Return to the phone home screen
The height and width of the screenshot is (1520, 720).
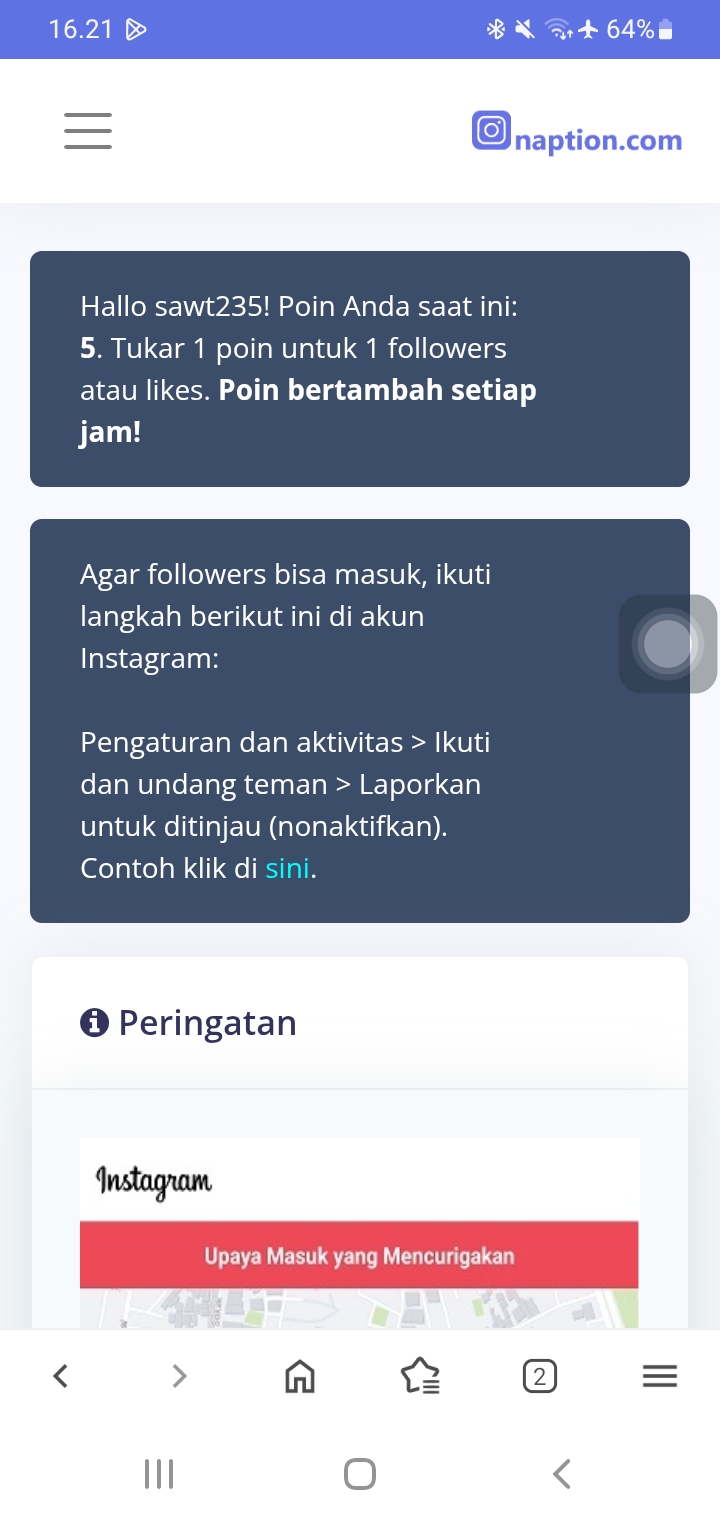pos(360,1473)
